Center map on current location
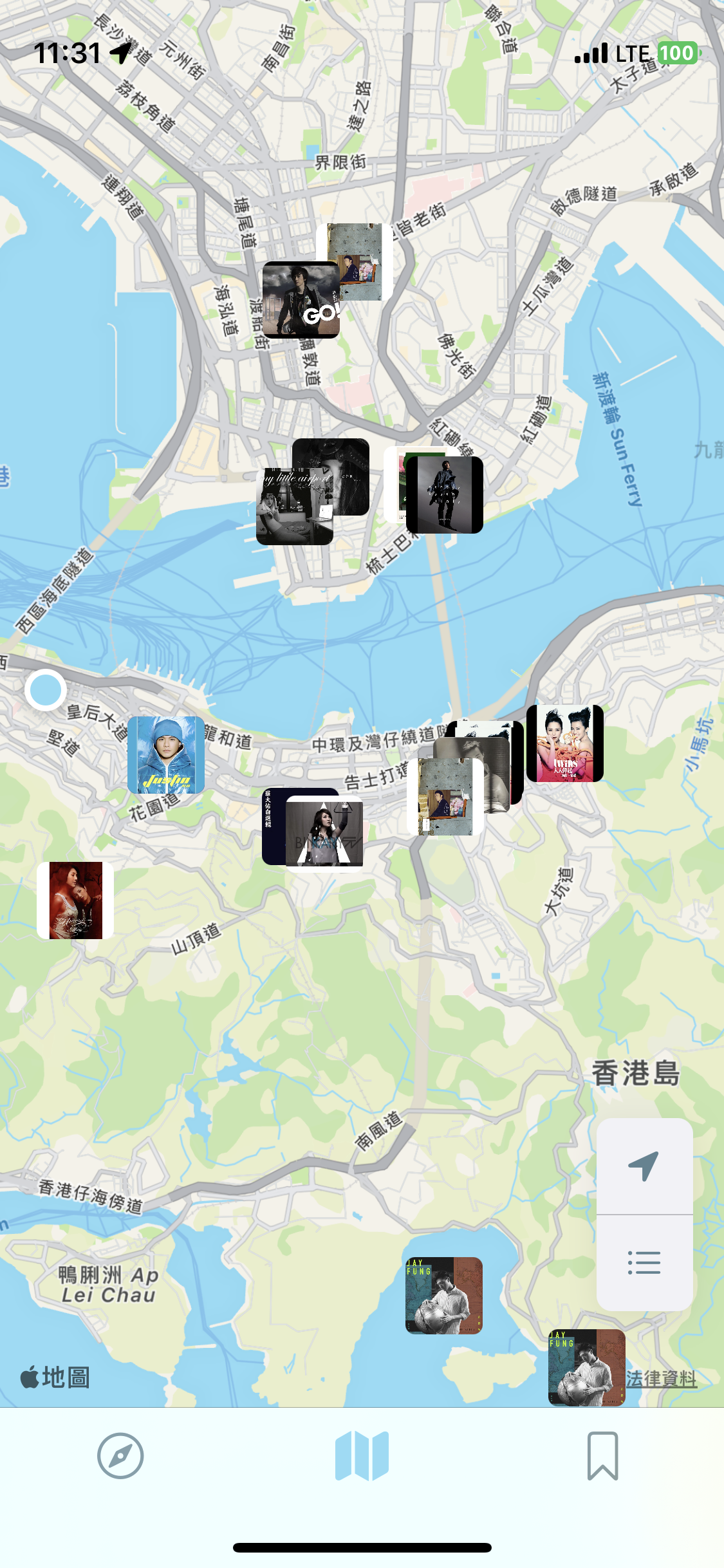This screenshot has width=724, height=1568. tap(644, 1166)
